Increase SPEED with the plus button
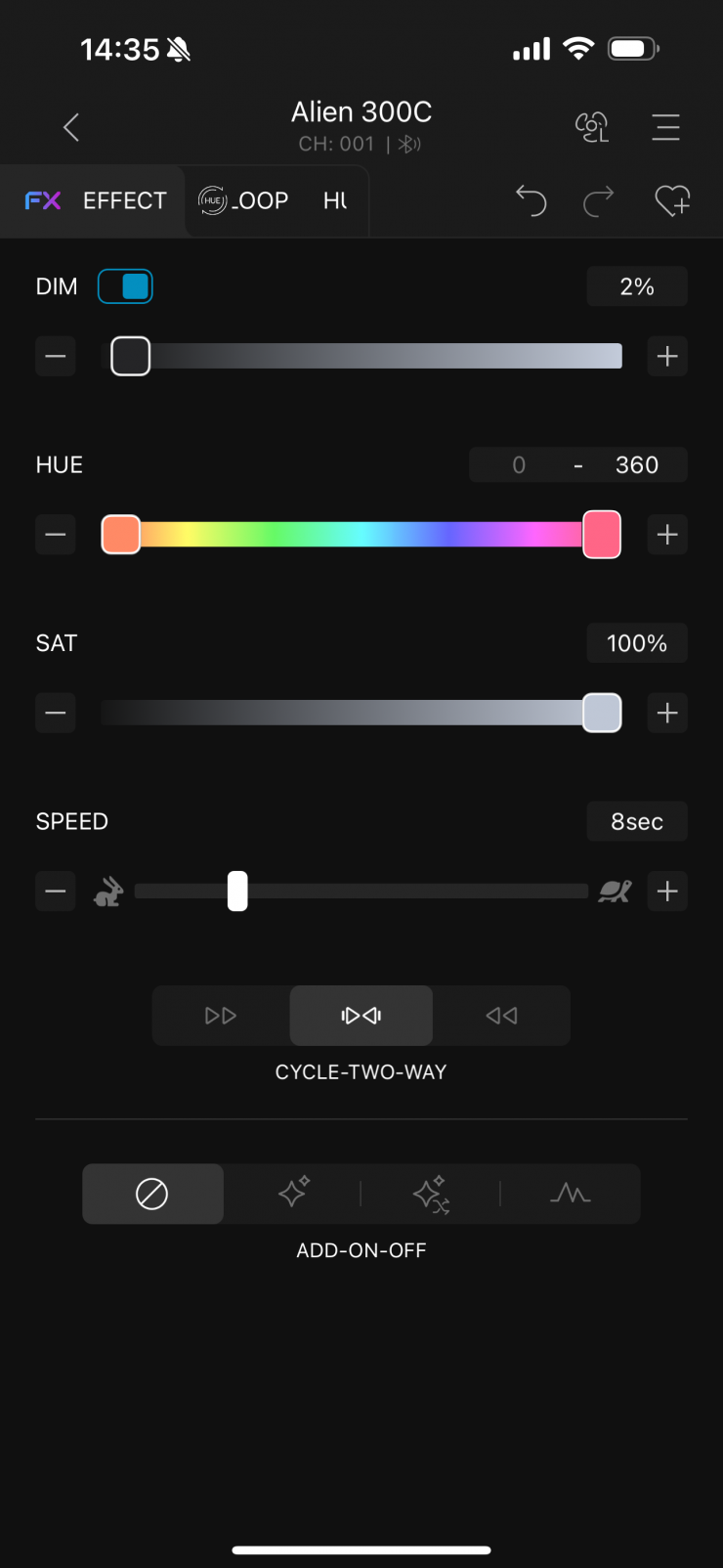The image size is (723, 1568). pyautogui.click(x=667, y=892)
